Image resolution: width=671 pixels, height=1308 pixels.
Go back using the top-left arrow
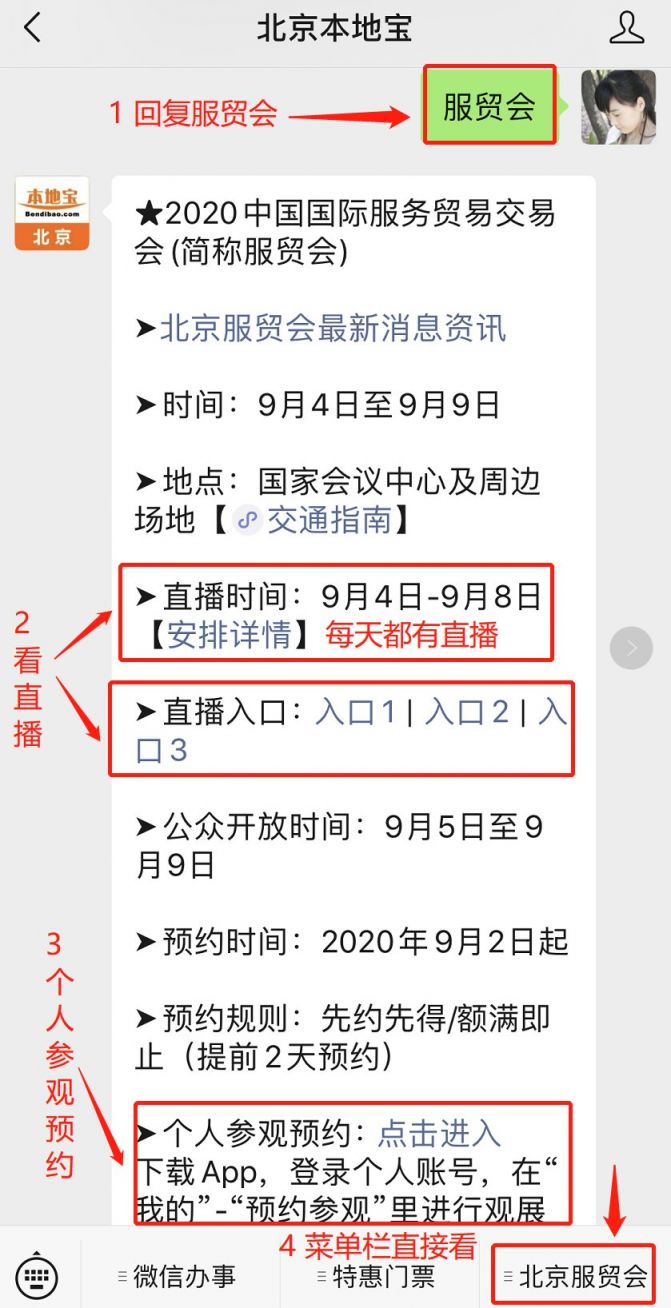point(33,28)
